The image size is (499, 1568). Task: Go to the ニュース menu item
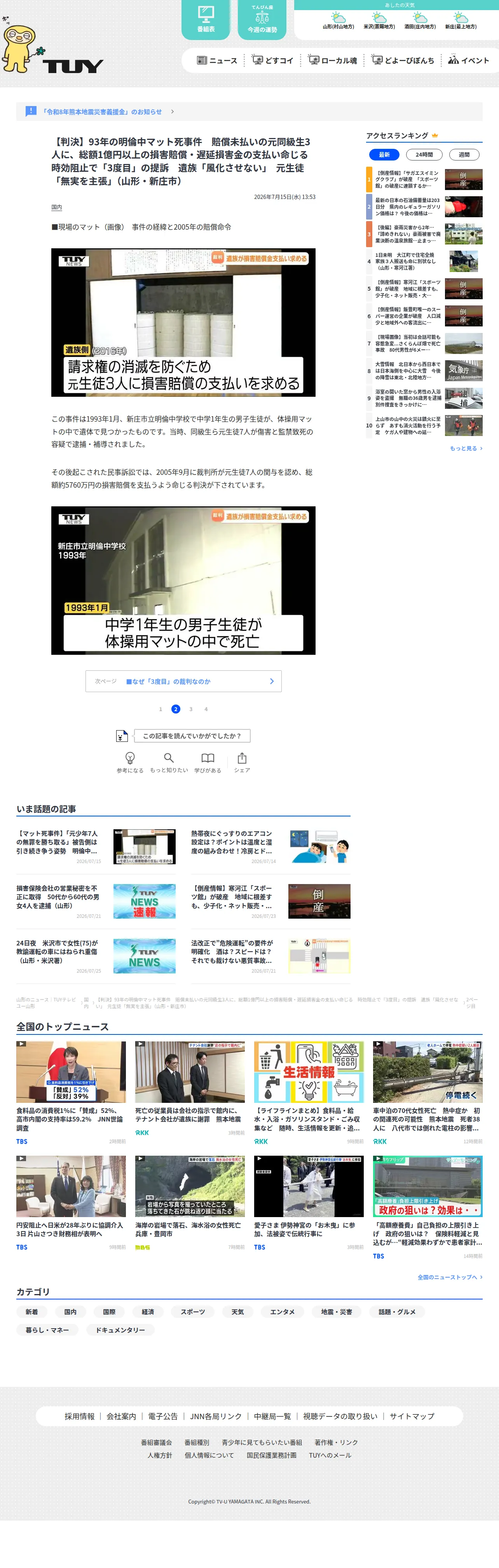coord(217,60)
